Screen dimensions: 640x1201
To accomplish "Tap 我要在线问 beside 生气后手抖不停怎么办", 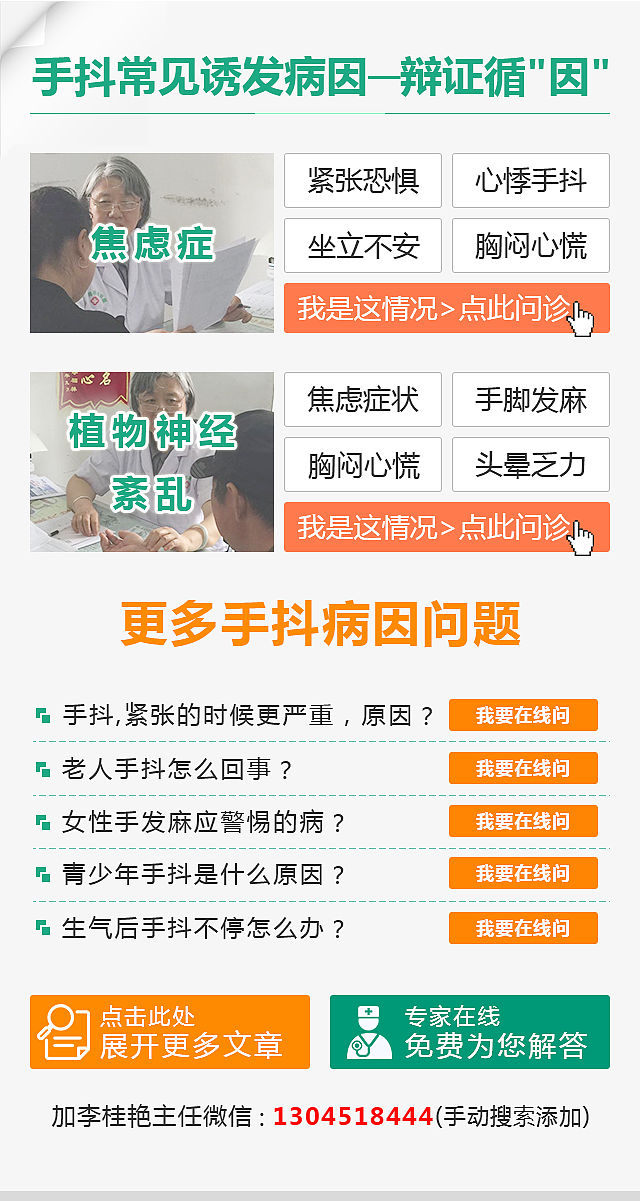I will click(523, 928).
